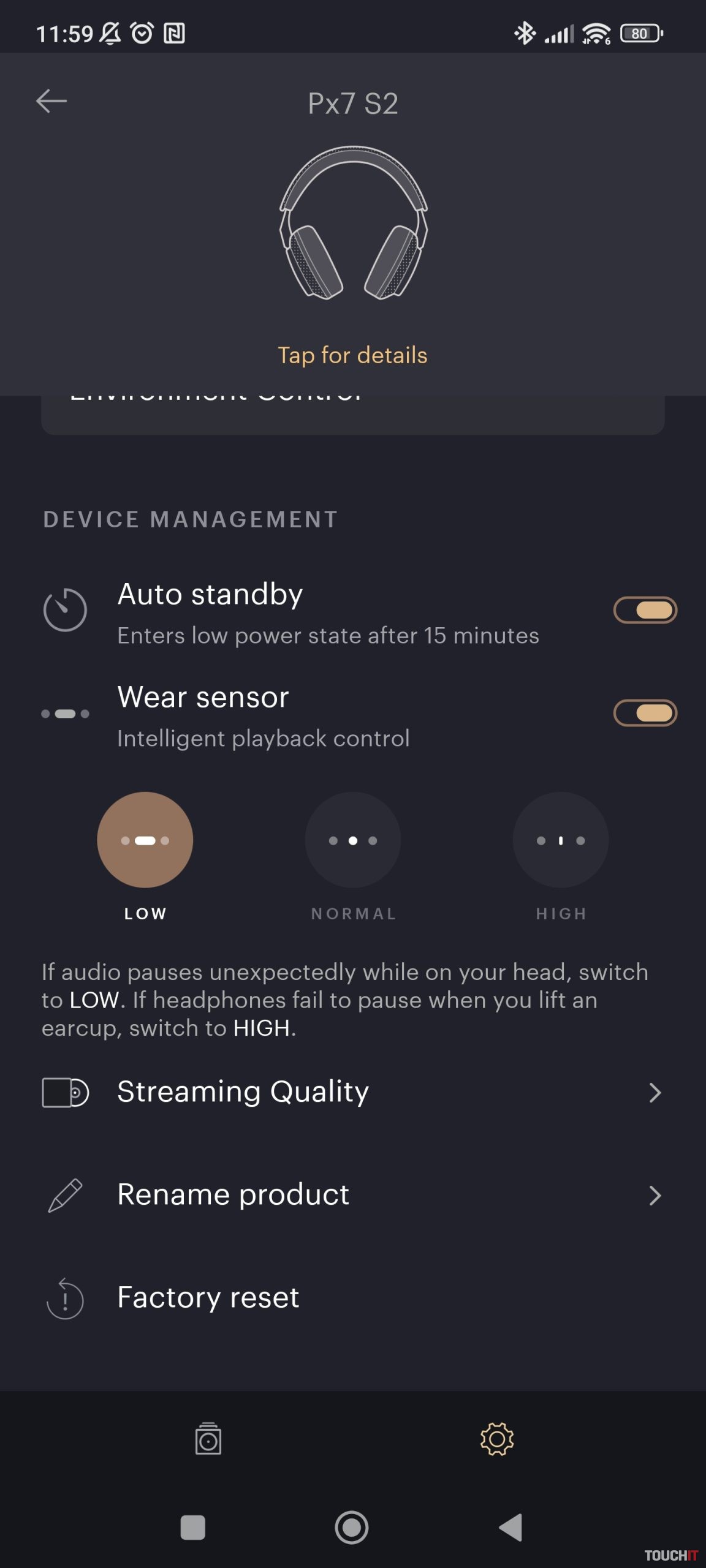Choose HIGH wear sensor sensitivity
The width and height of the screenshot is (706, 1568).
pyautogui.click(x=561, y=840)
